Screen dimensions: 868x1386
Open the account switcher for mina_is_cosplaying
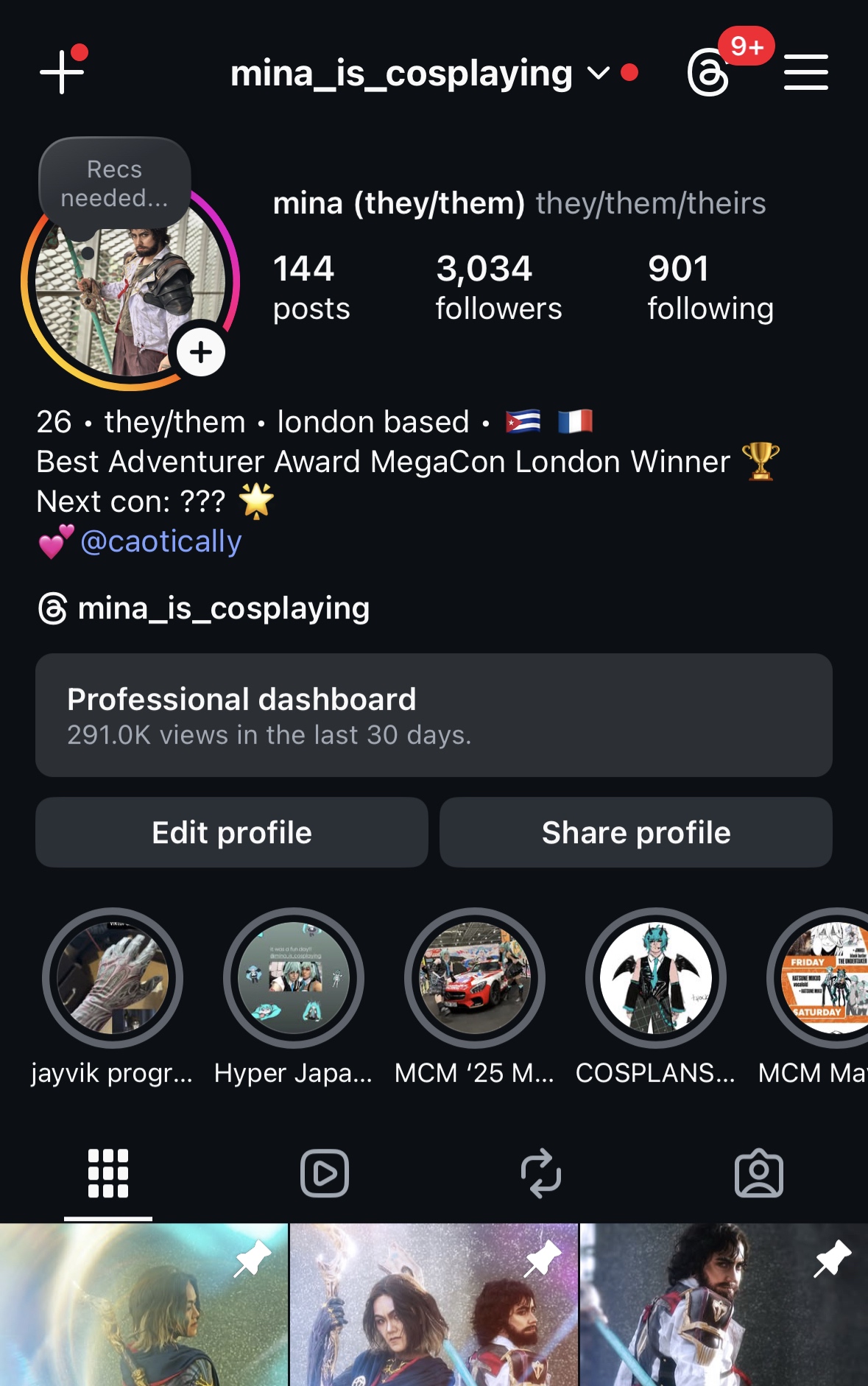pyautogui.click(x=420, y=74)
